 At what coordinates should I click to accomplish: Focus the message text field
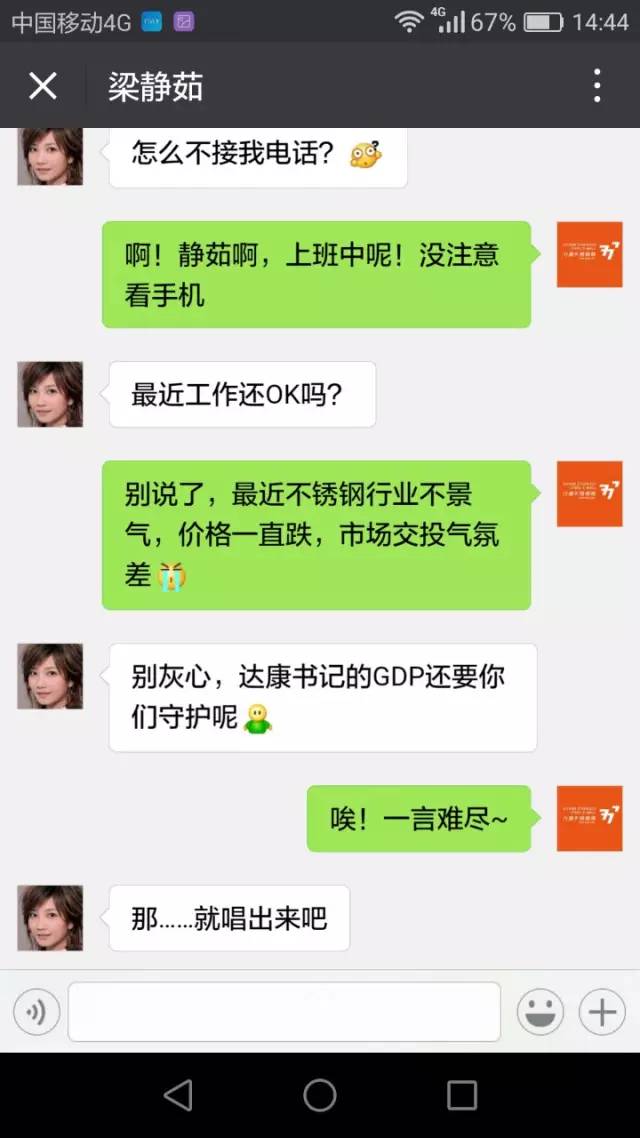[x=284, y=1012]
